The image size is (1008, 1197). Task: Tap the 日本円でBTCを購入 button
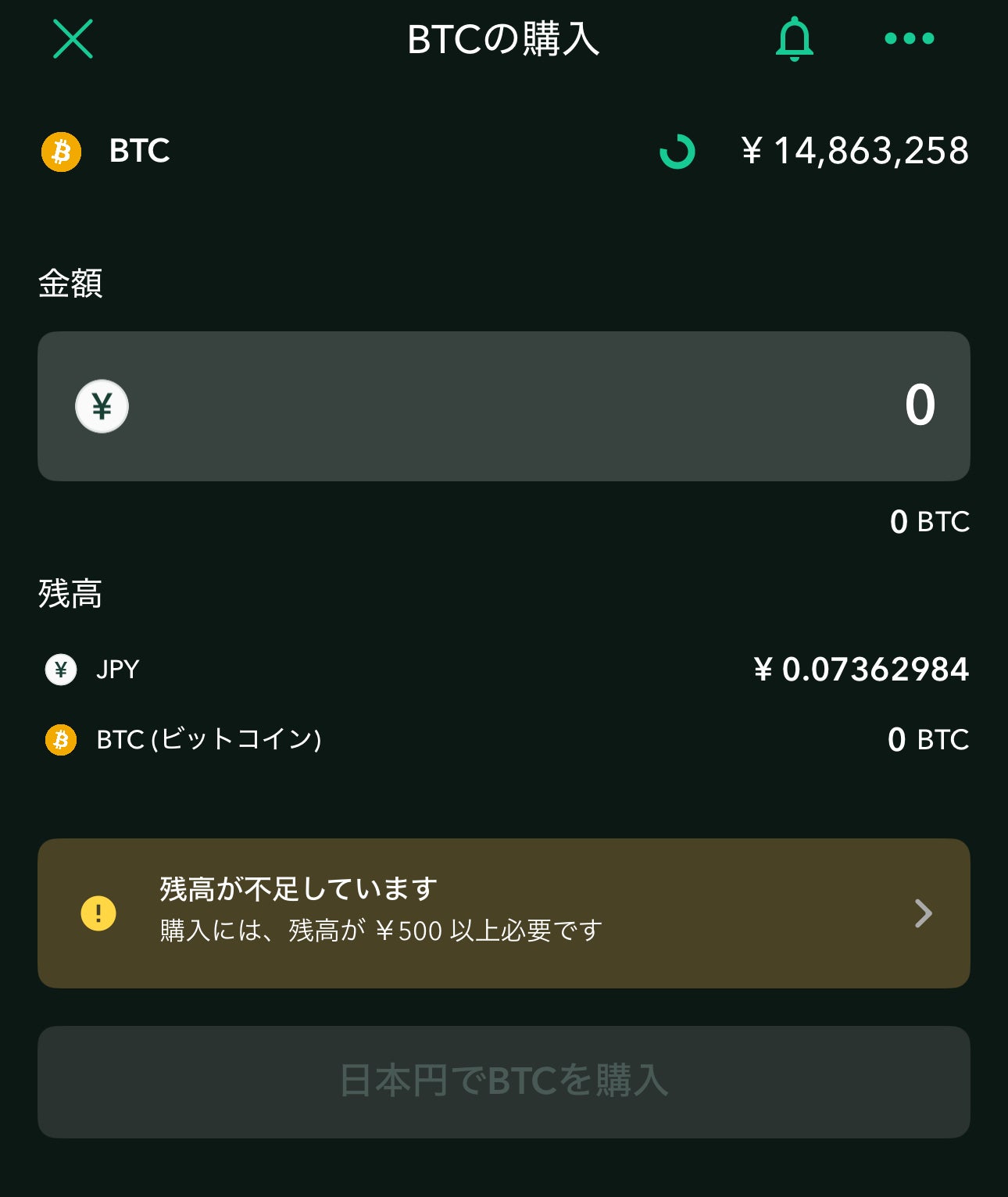click(x=503, y=1081)
